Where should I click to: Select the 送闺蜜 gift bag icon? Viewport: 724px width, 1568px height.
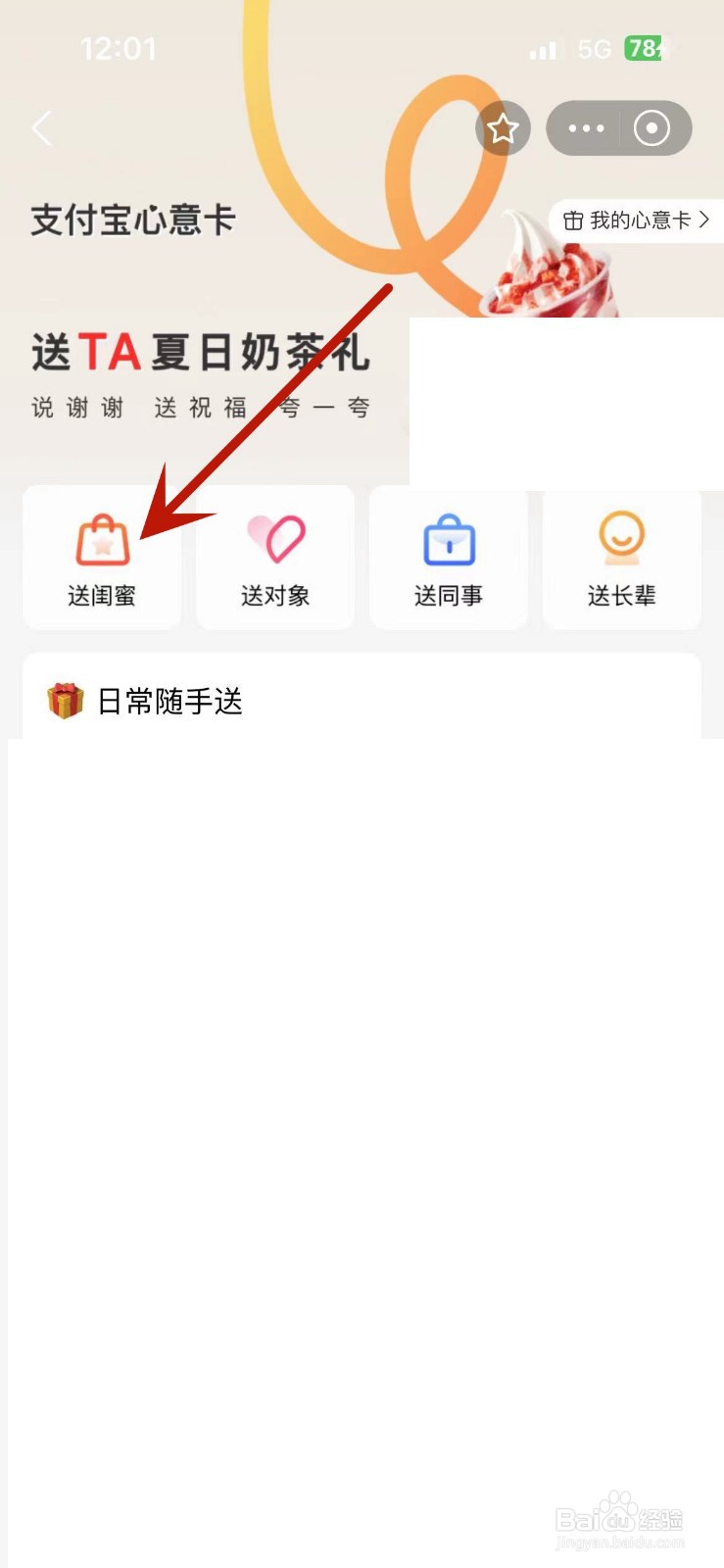101,539
